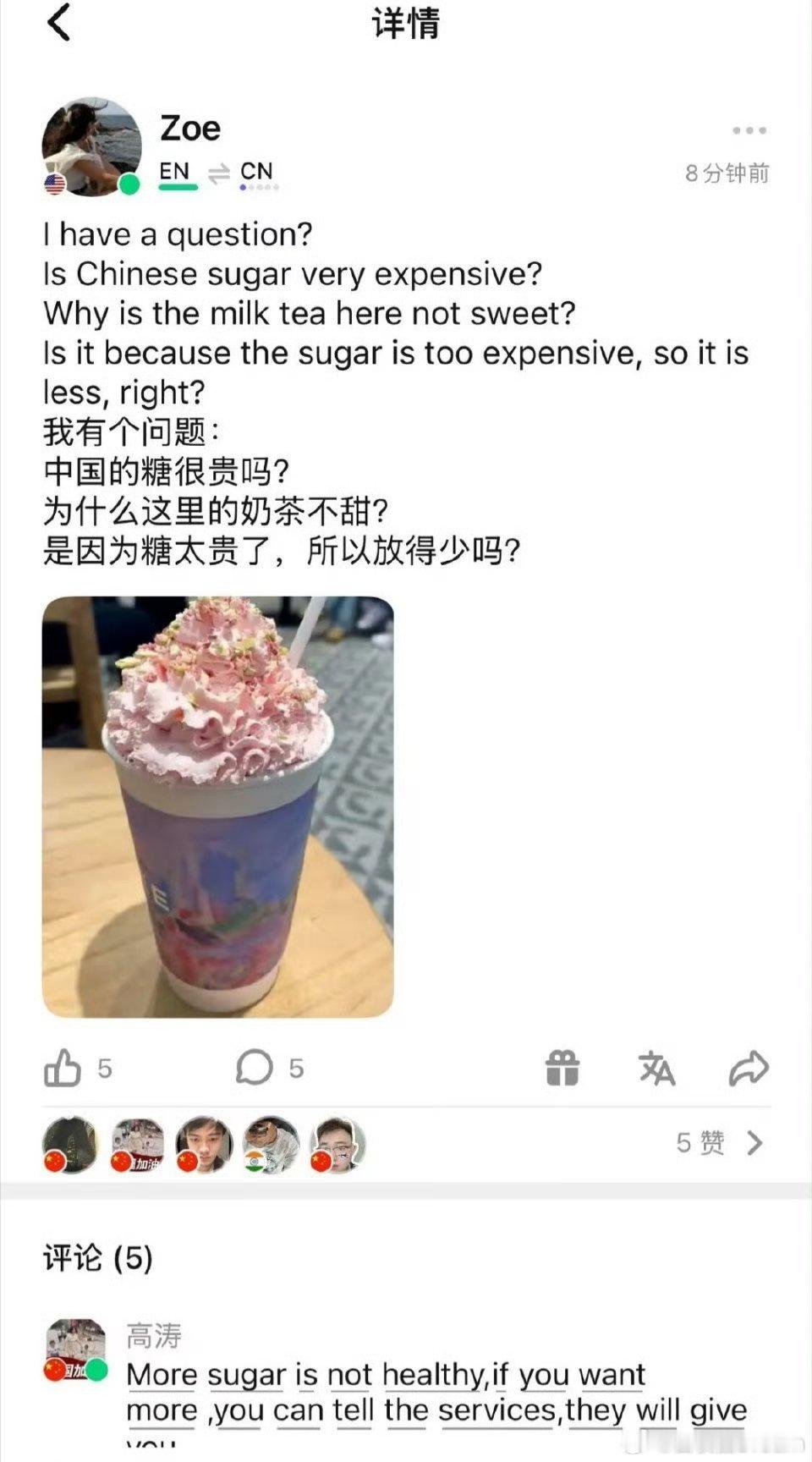Open the comment bubble icon

[255, 1068]
